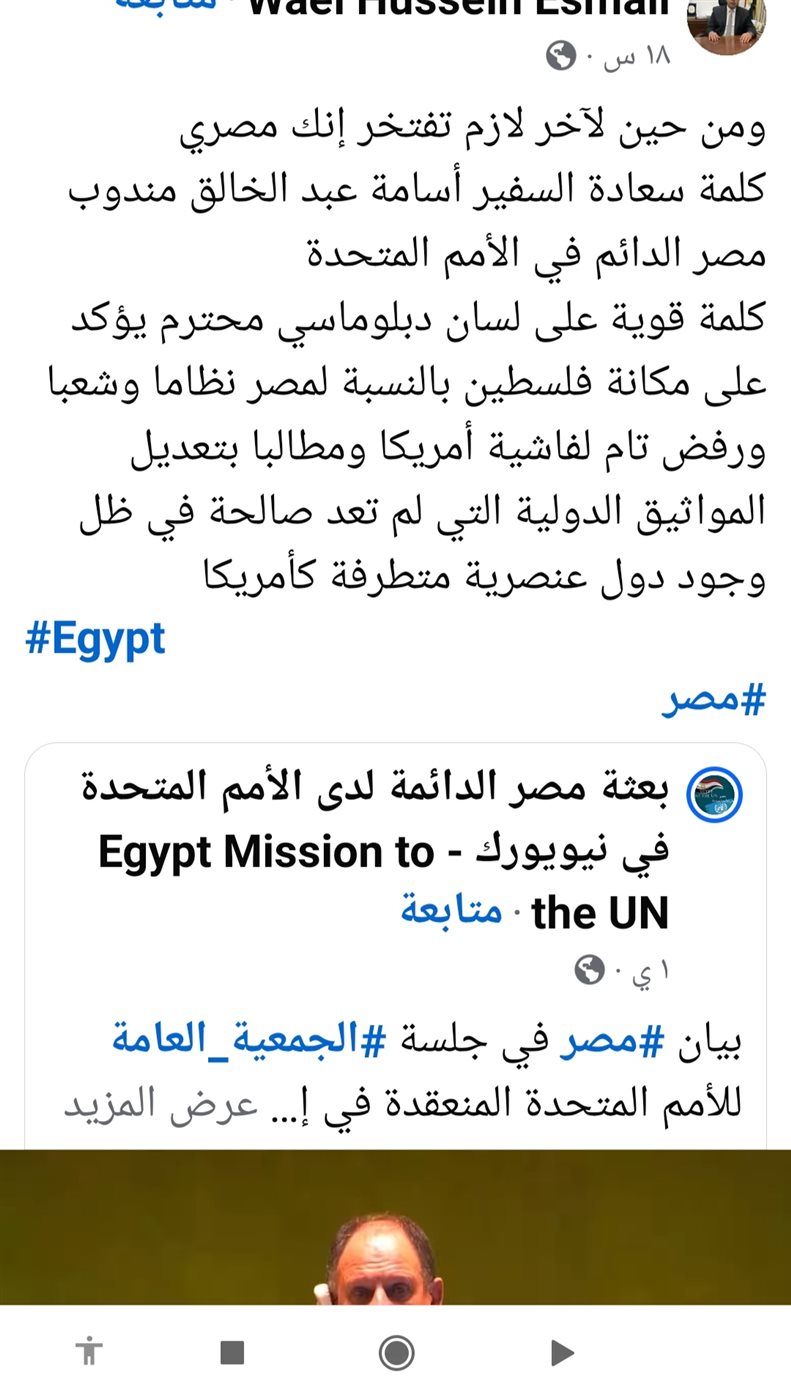
Task: Open the accessibility shortcut in the navigation bar
Action: [90, 1353]
